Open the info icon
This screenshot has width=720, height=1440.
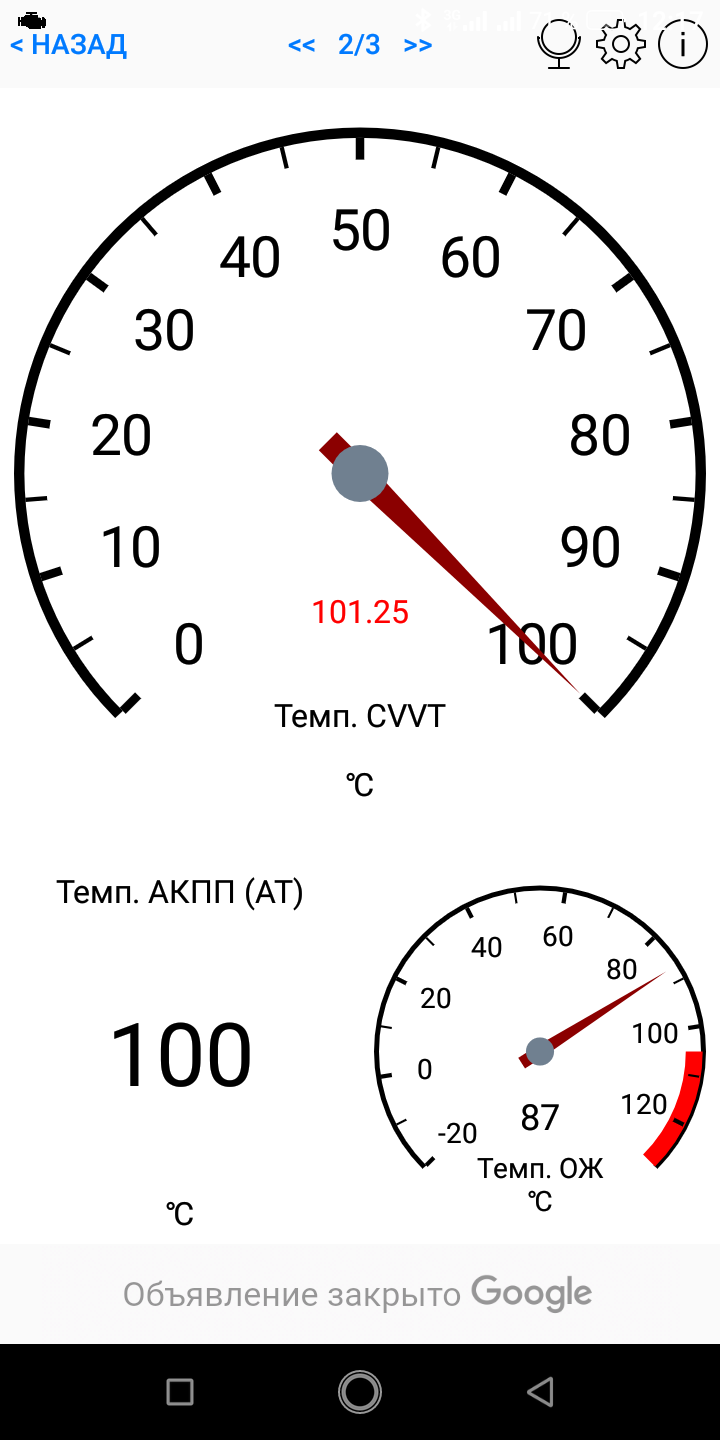click(x=683, y=45)
